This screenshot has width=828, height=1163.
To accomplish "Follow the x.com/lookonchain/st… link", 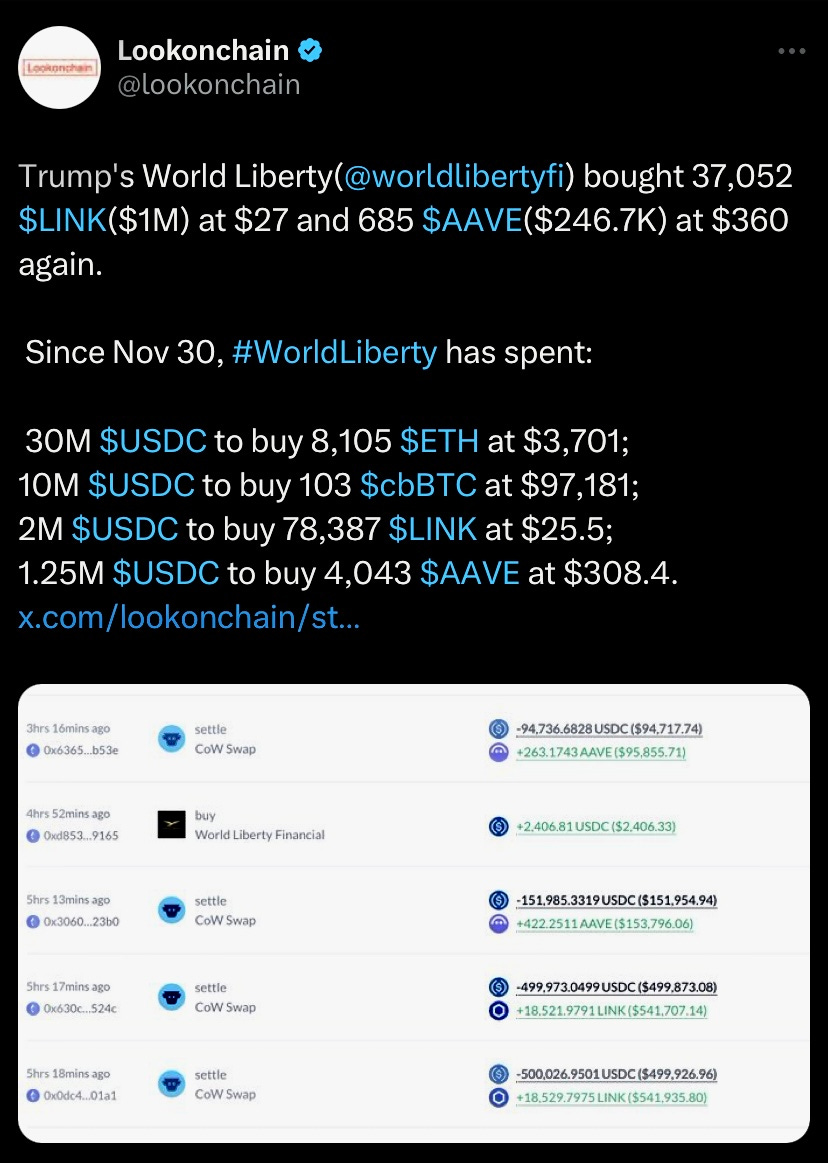I will pyautogui.click(x=190, y=617).
